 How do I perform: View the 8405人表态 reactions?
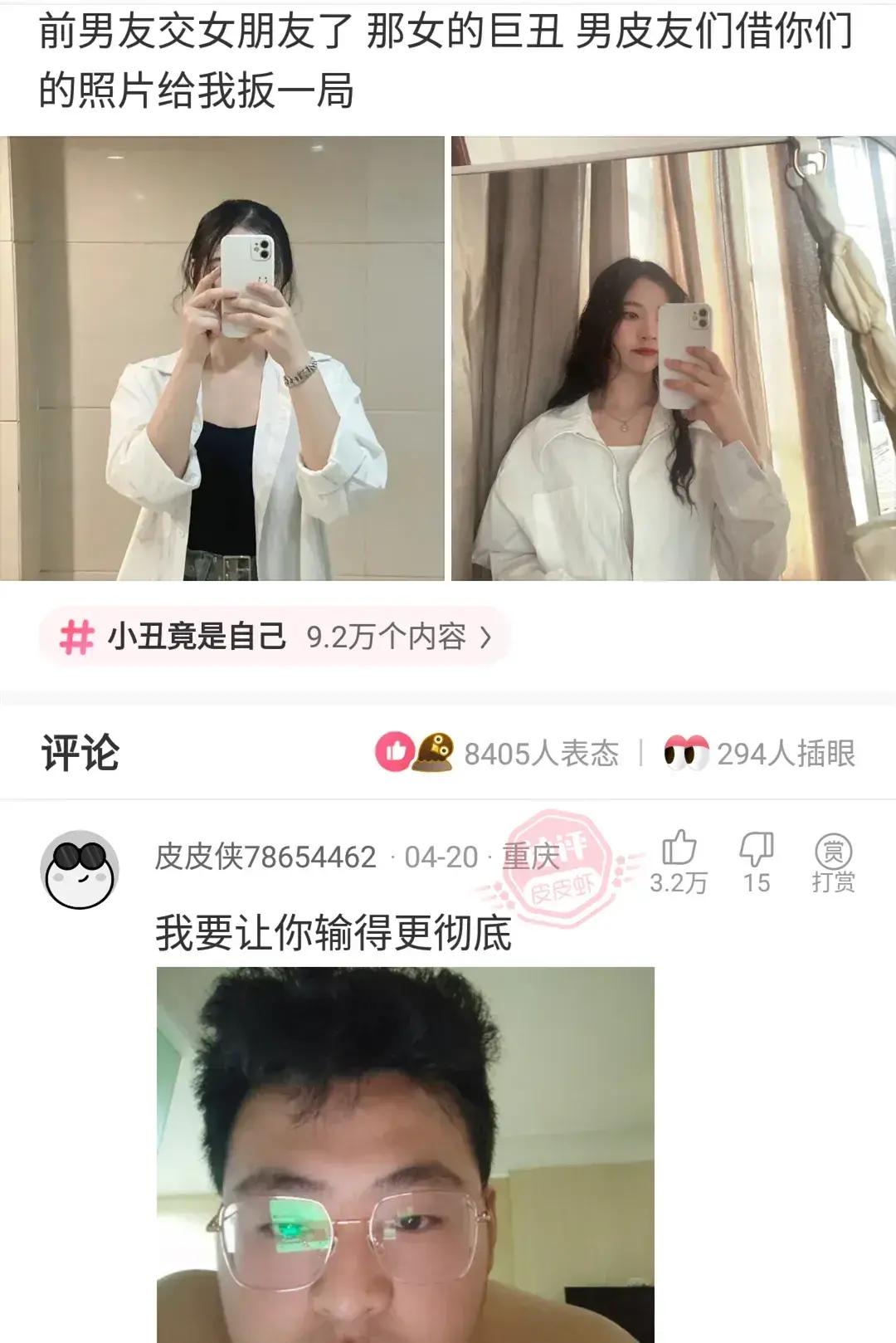498,753
